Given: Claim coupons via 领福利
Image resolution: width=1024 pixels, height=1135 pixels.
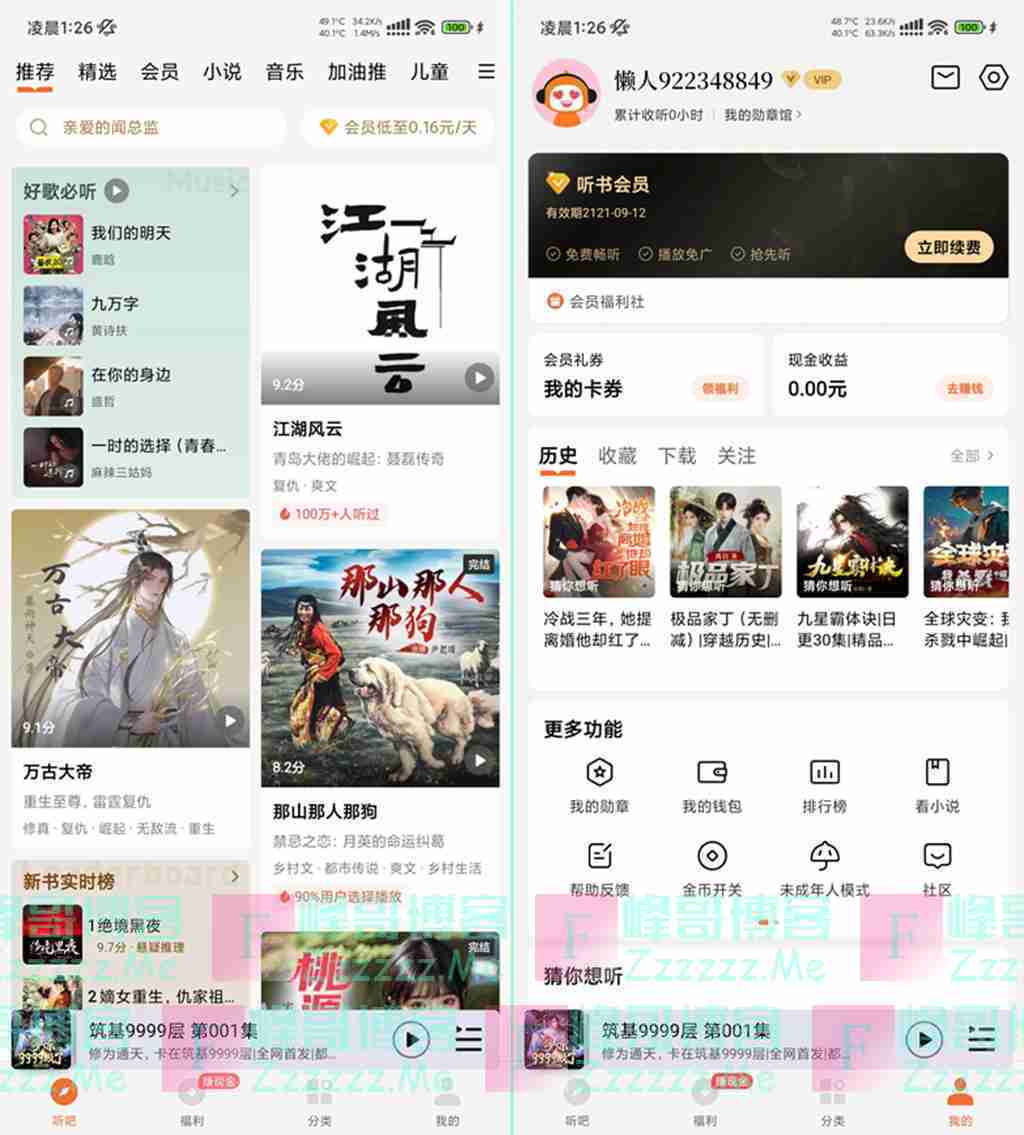Looking at the screenshot, I should click(719, 388).
